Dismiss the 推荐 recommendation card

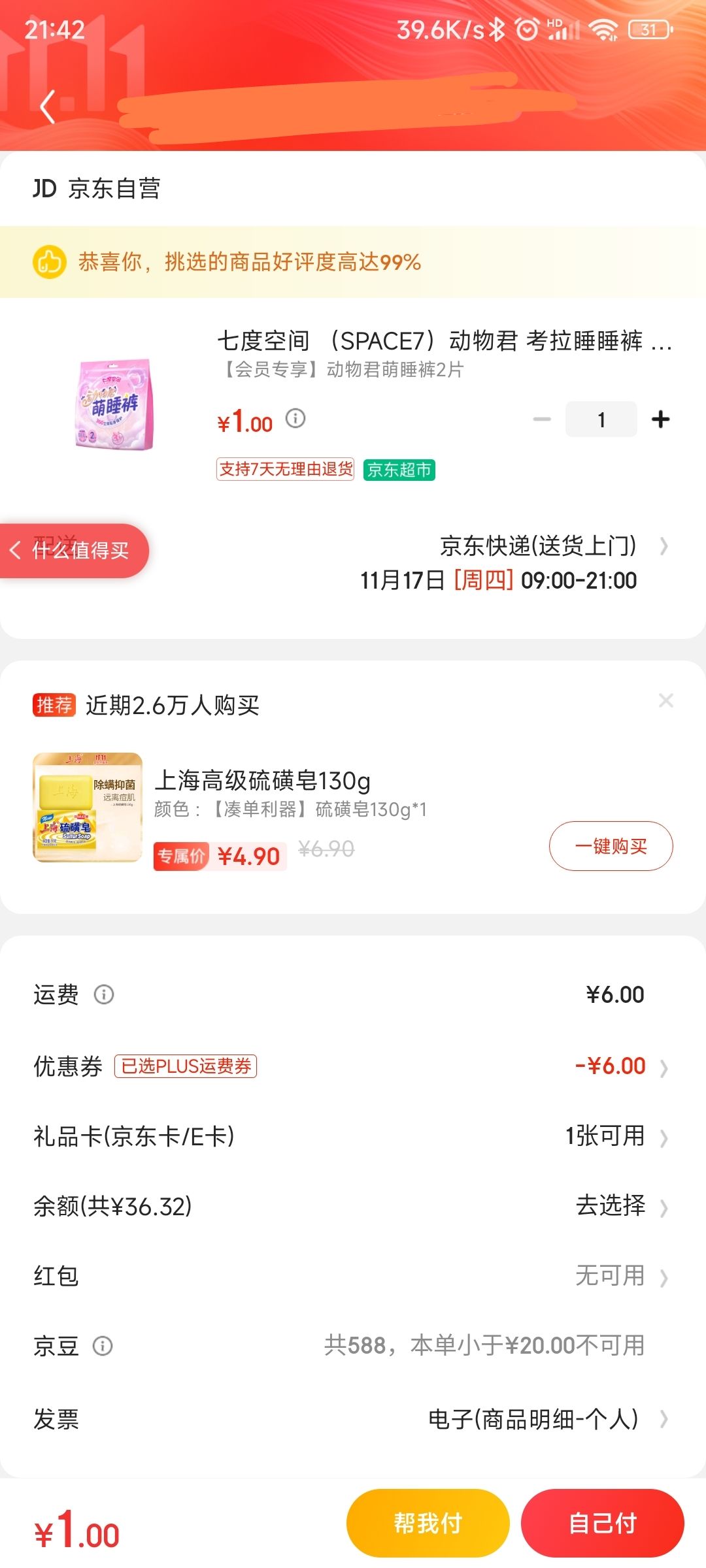666,700
